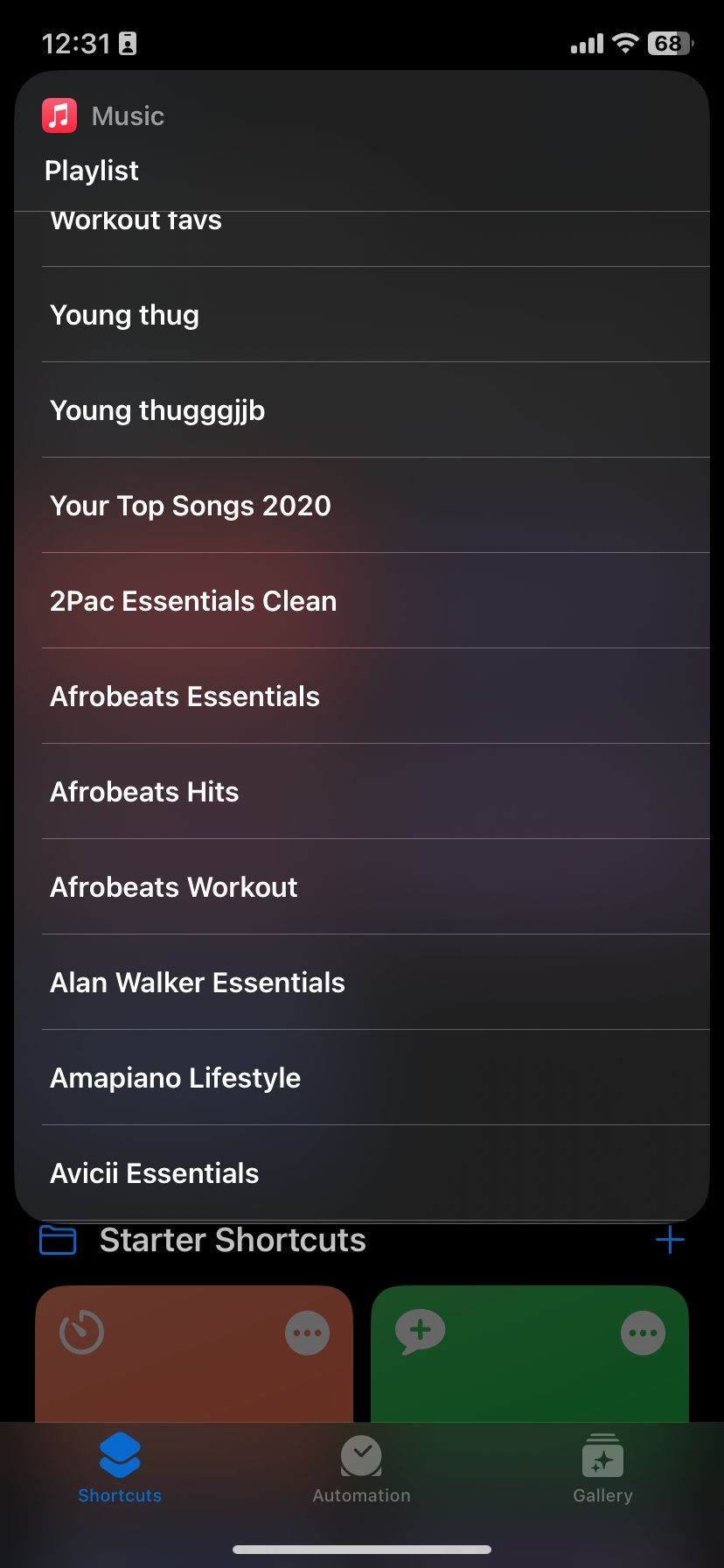Viewport: 724px width, 1568px height.
Task: Pick Your Top Songs 2020
Action: pyautogui.click(x=191, y=506)
